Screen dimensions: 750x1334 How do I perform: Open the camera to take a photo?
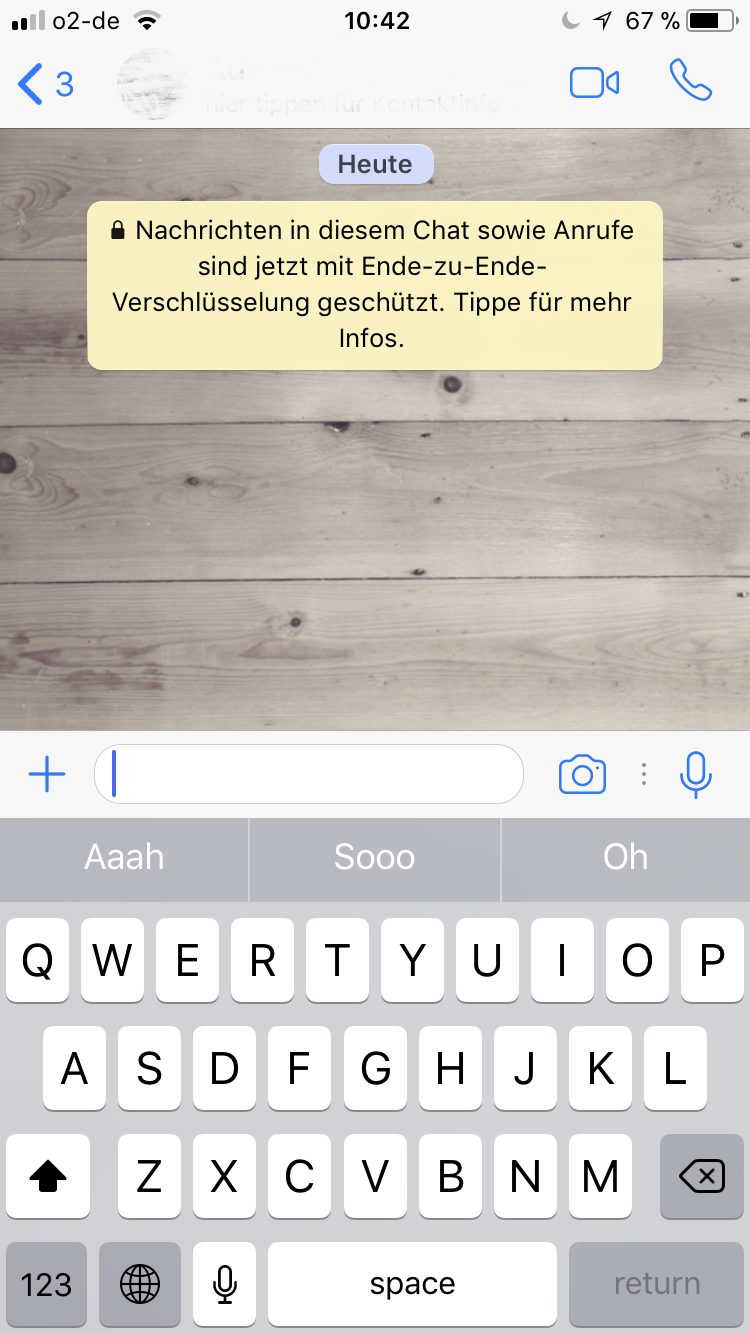point(582,775)
